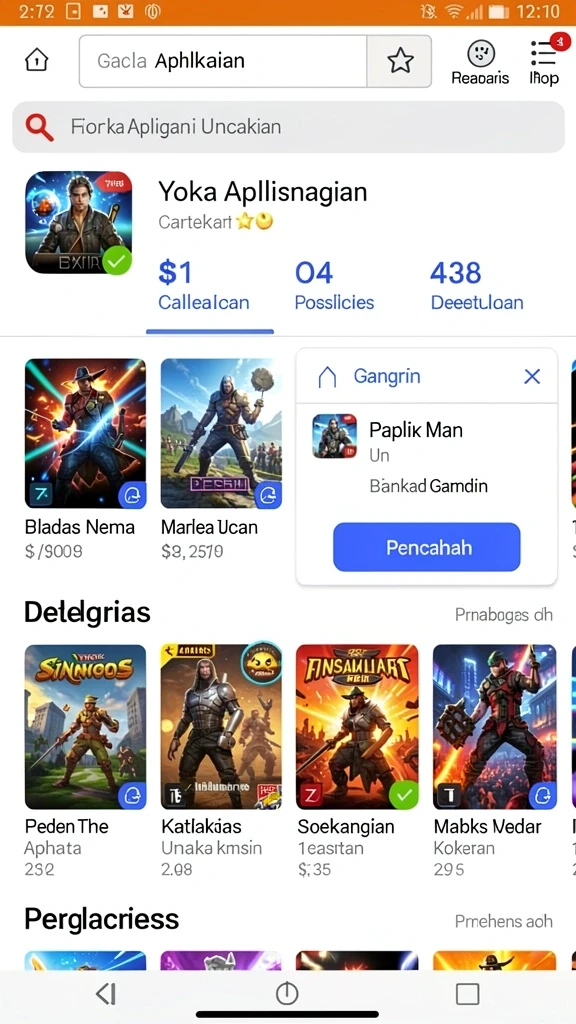Select the Callealcan tab
576x1024 pixels.
coord(204,286)
